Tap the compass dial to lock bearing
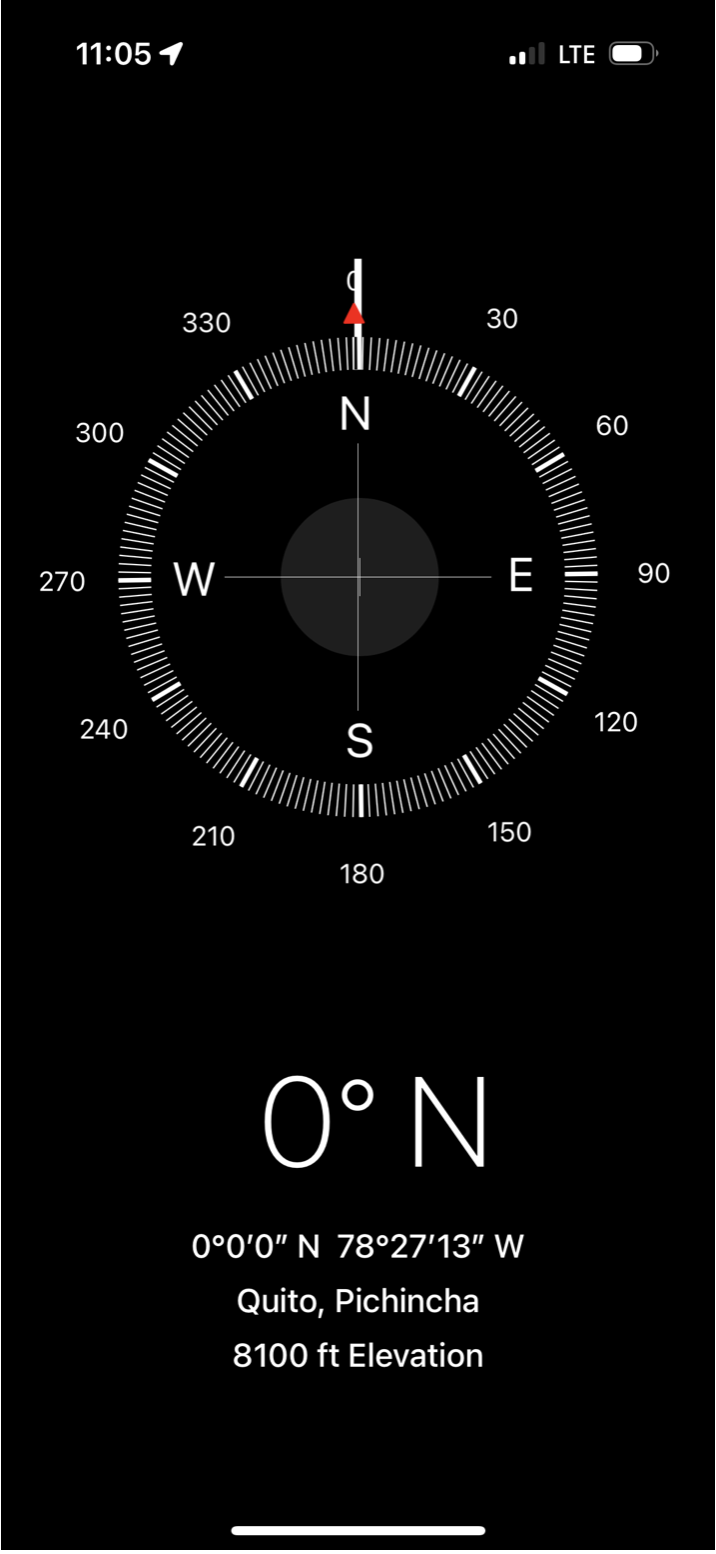716x1554 pixels. [x=358, y=577]
